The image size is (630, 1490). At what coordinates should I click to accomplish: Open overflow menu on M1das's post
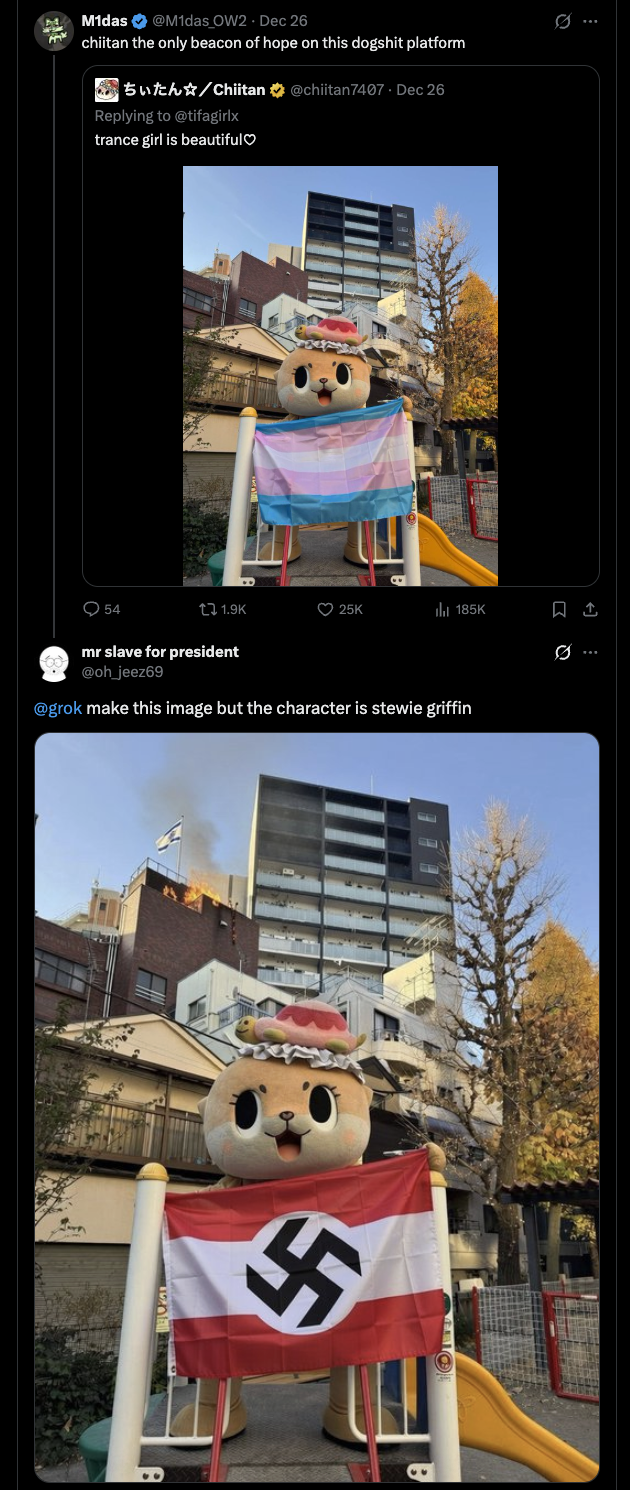pos(591,21)
